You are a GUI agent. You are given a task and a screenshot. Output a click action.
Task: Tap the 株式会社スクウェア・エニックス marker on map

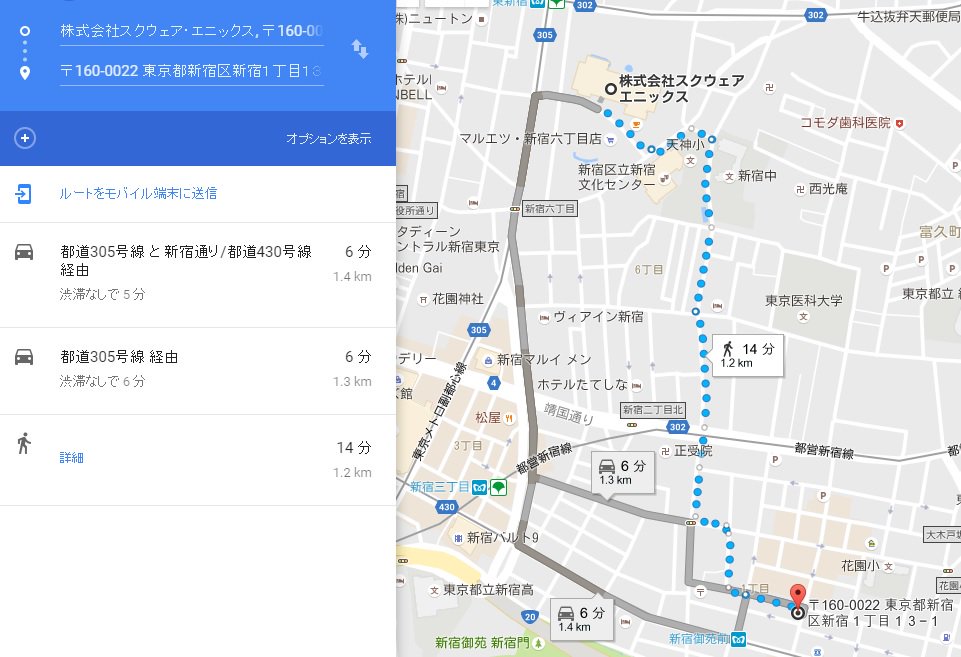tap(610, 89)
